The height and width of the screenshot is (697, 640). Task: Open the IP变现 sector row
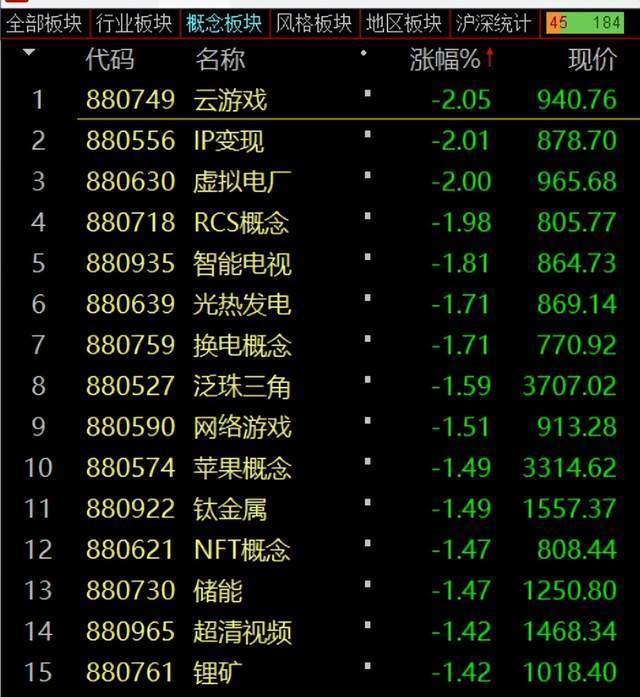pos(229,141)
